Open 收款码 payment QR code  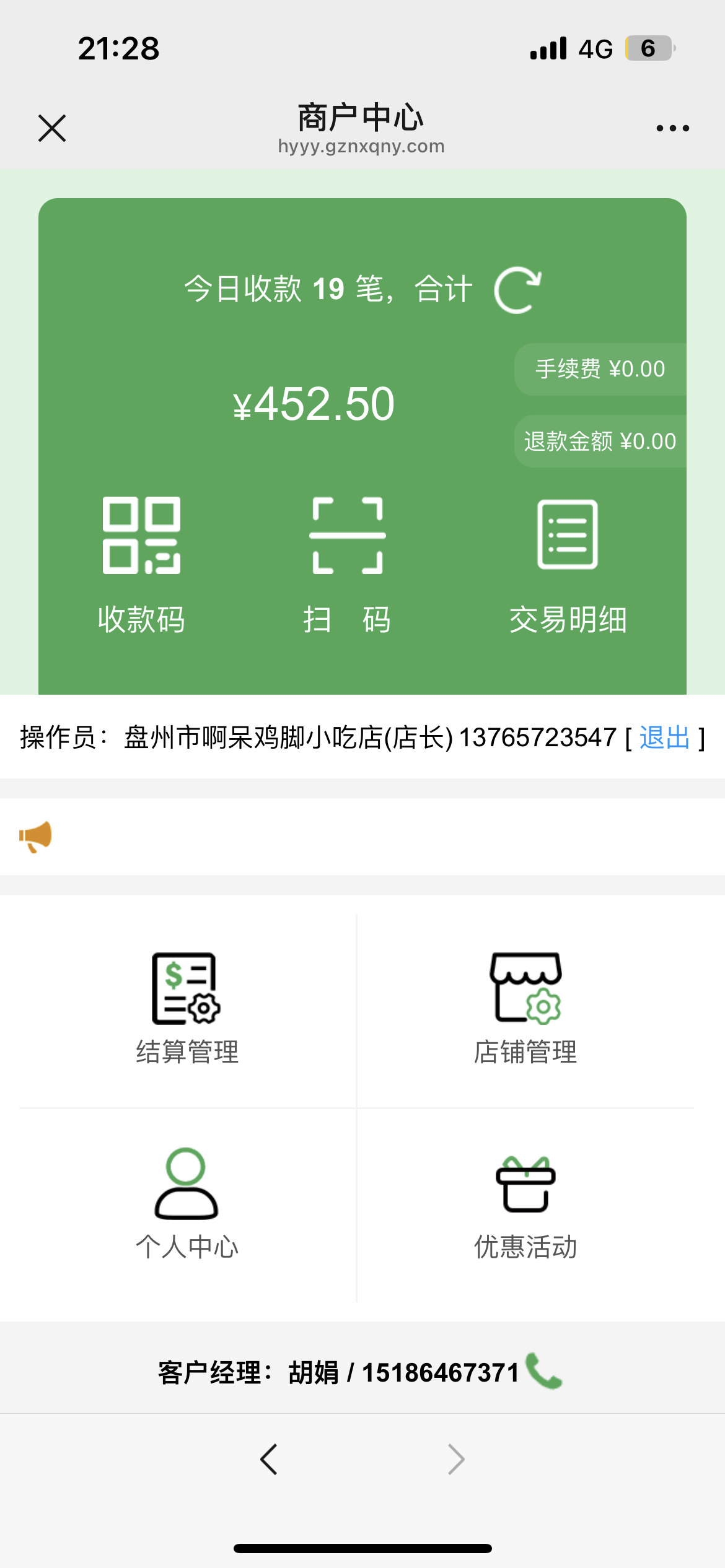coord(141,564)
